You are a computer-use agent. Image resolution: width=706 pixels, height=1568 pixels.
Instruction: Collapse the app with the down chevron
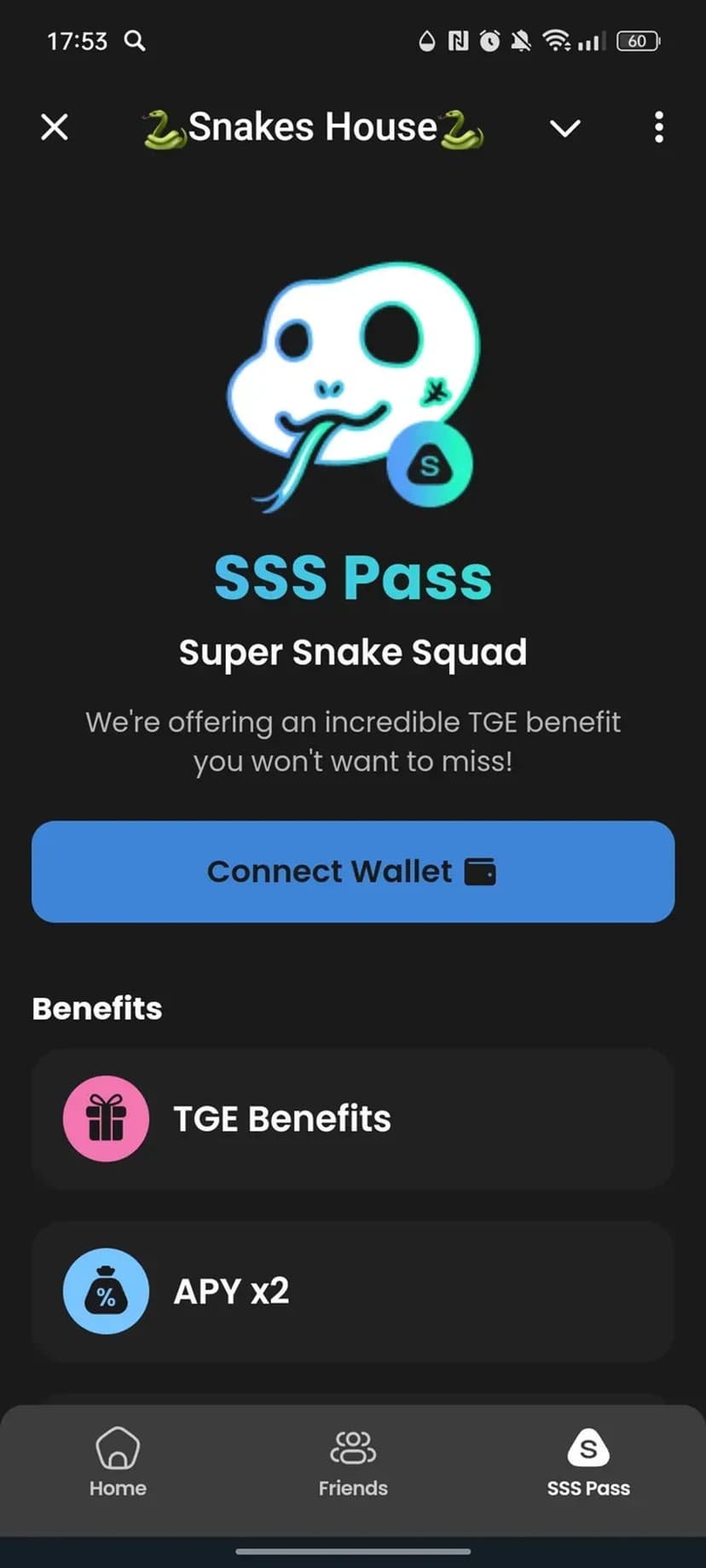click(x=564, y=128)
